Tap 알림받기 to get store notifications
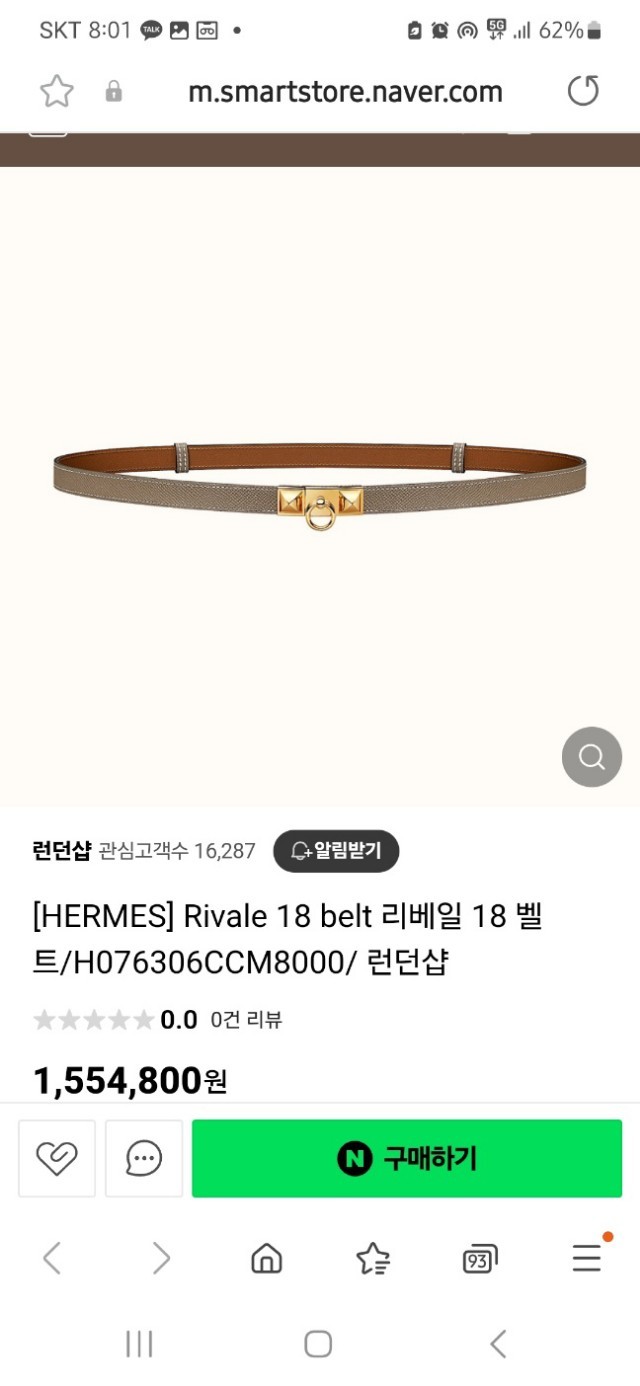640x1386 pixels. tap(336, 851)
